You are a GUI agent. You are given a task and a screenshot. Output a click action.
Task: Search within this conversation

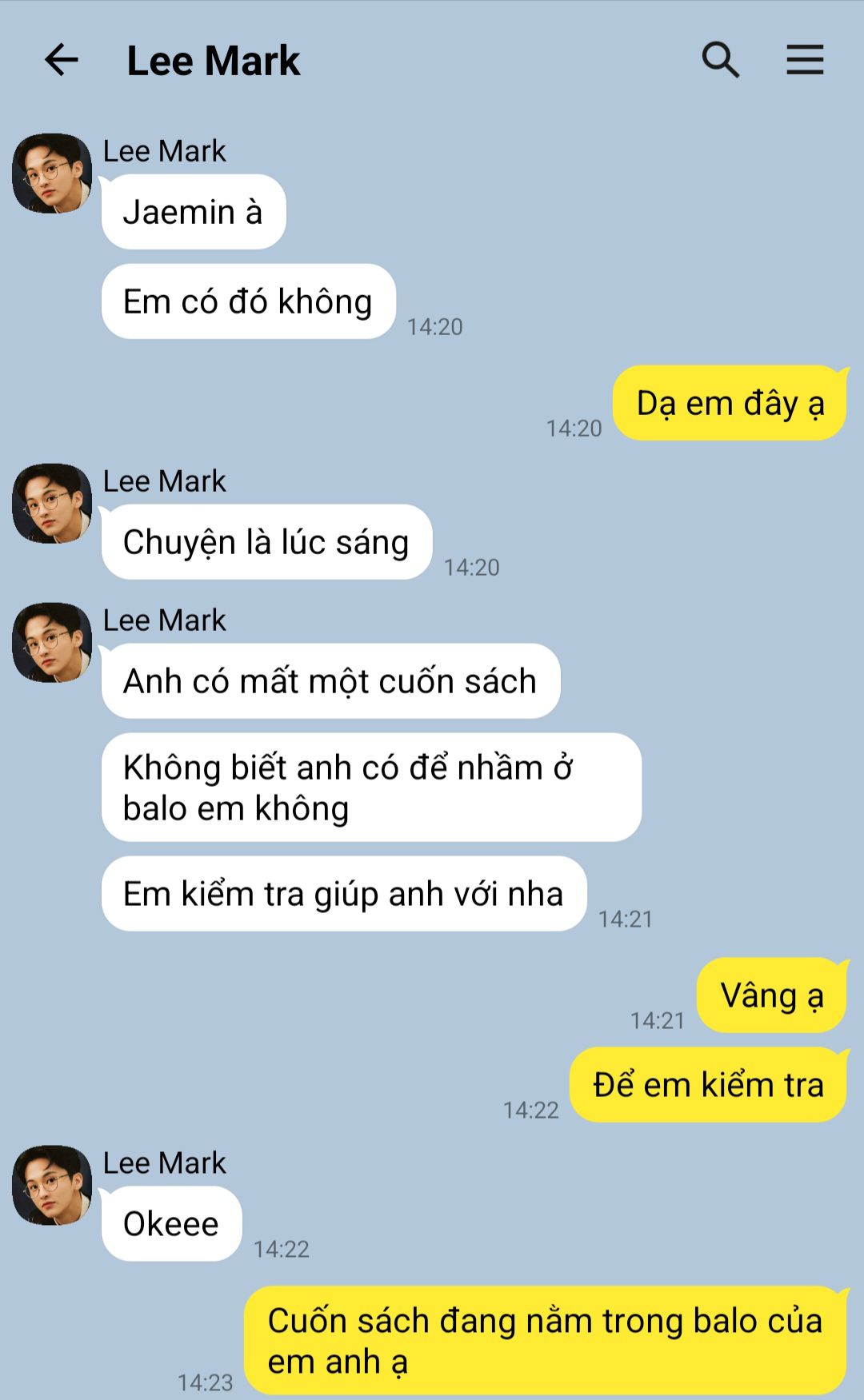pyautogui.click(x=720, y=60)
